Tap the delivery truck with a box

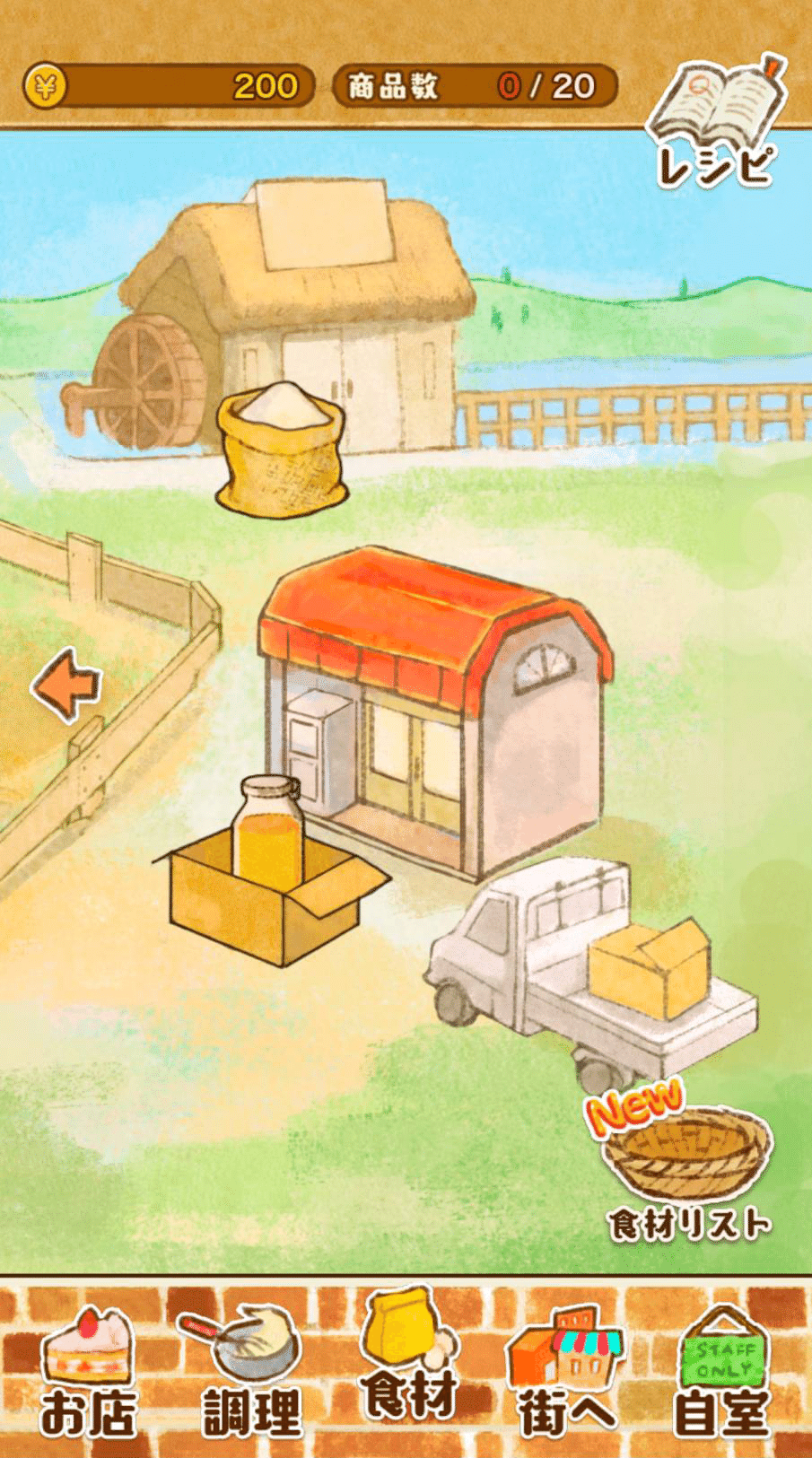(592, 973)
